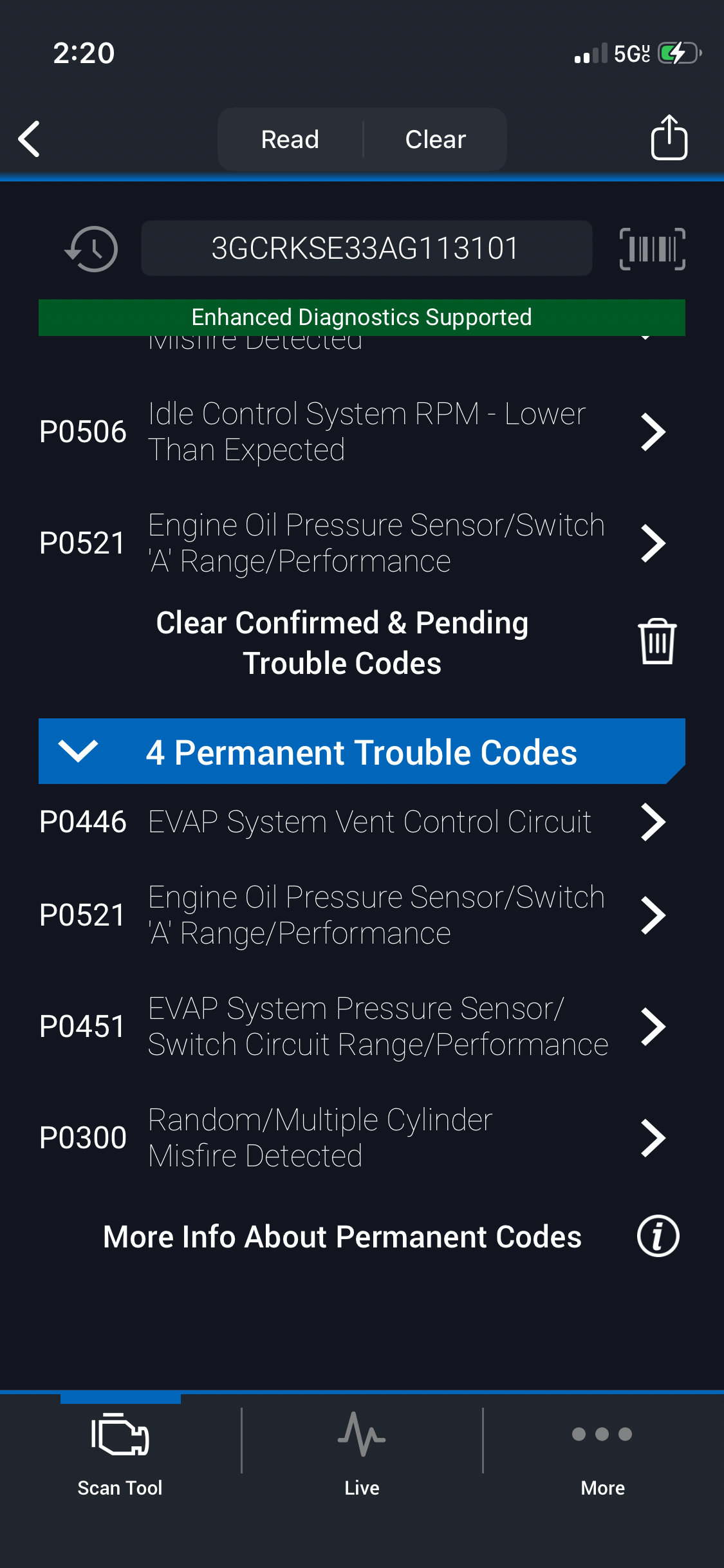
Task: Tap the VIN number field
Action: click(x=366, y=248)
